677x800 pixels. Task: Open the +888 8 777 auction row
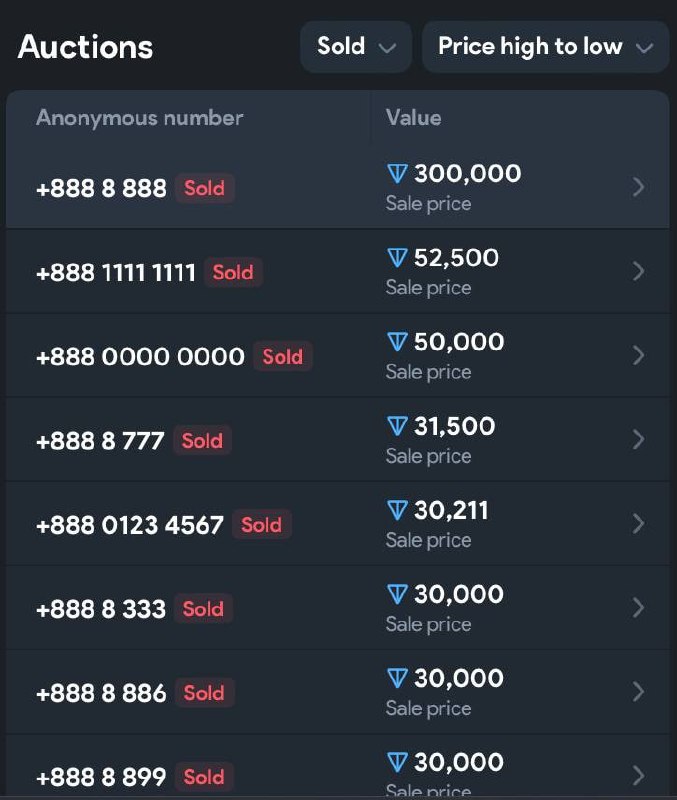point(337,440)
